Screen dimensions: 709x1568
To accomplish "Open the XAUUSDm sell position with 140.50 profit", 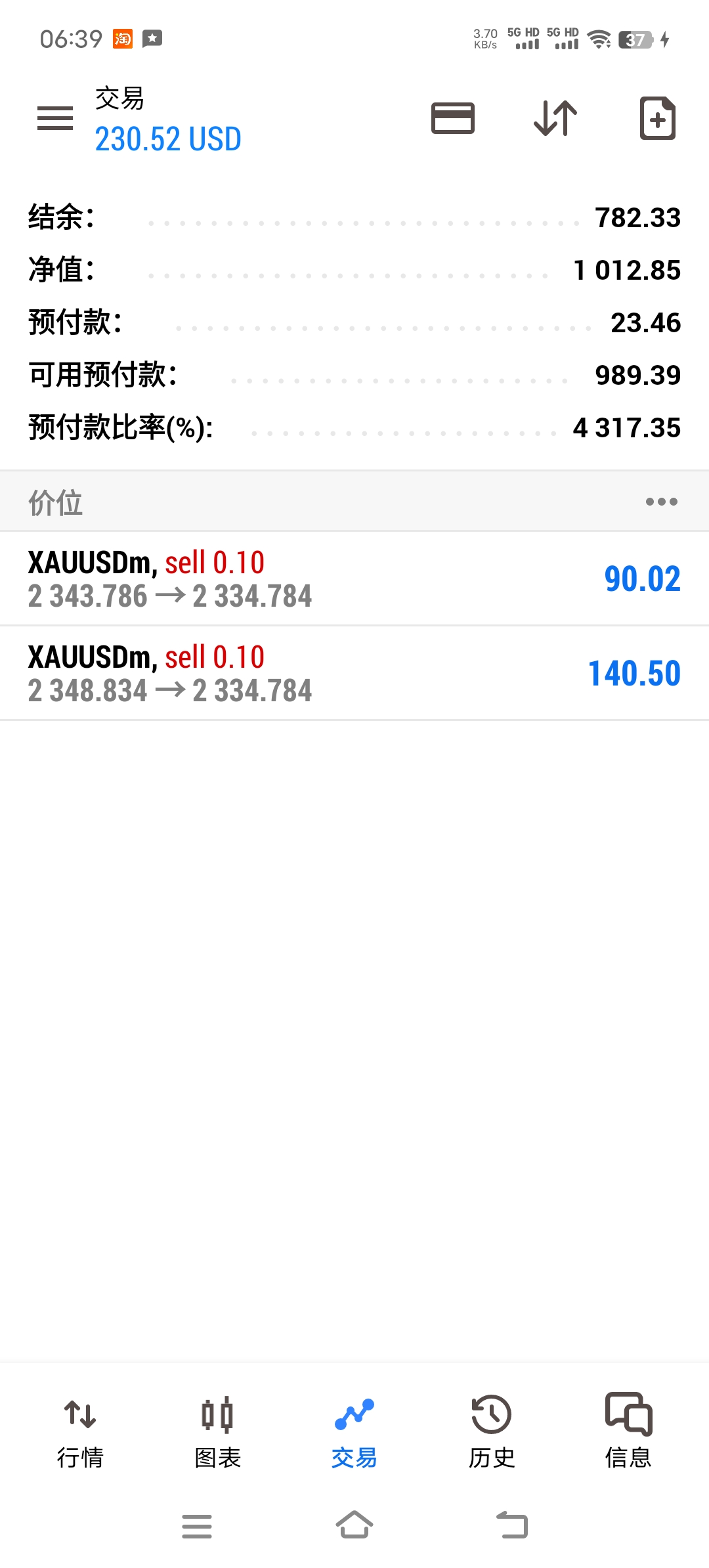I will click(x=354, y=673).
